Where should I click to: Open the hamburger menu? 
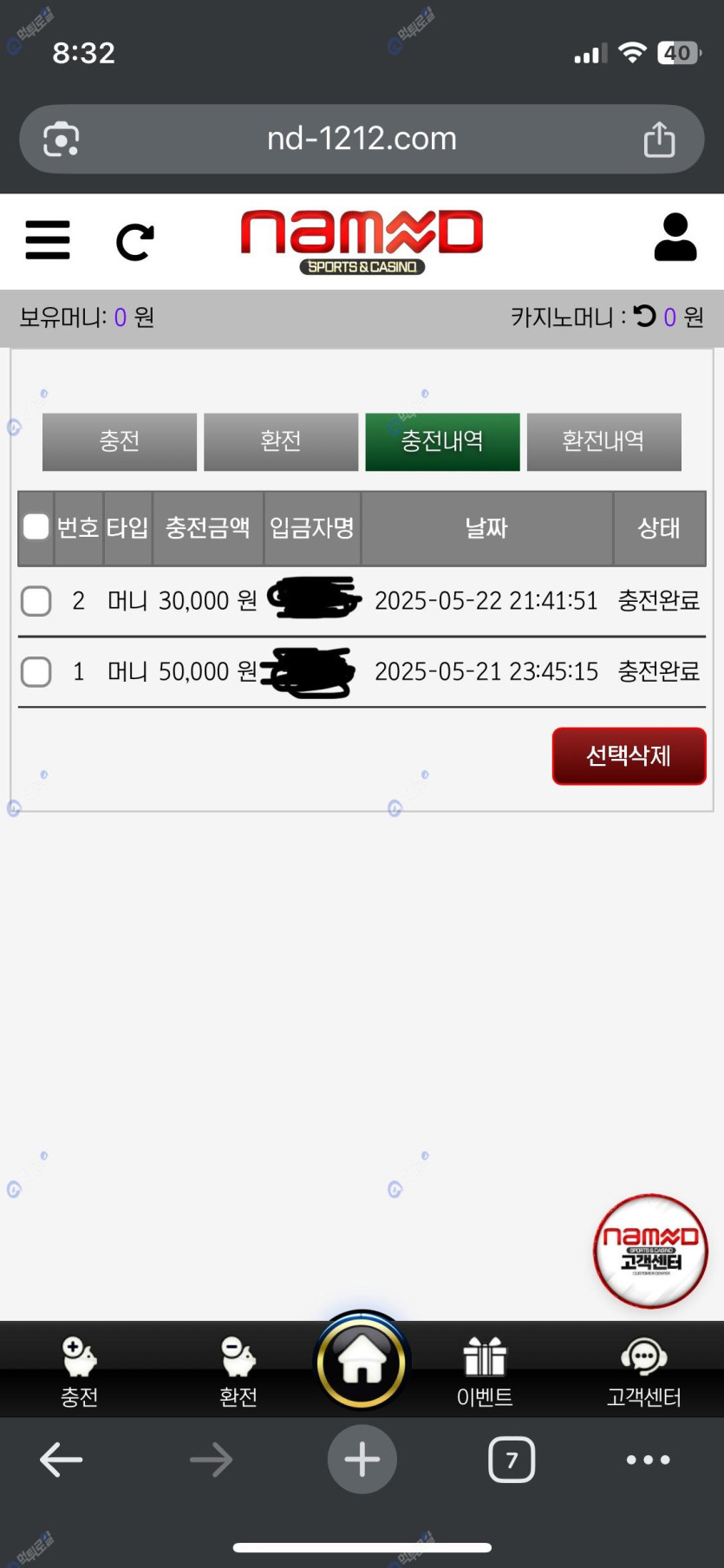point(48,240)
